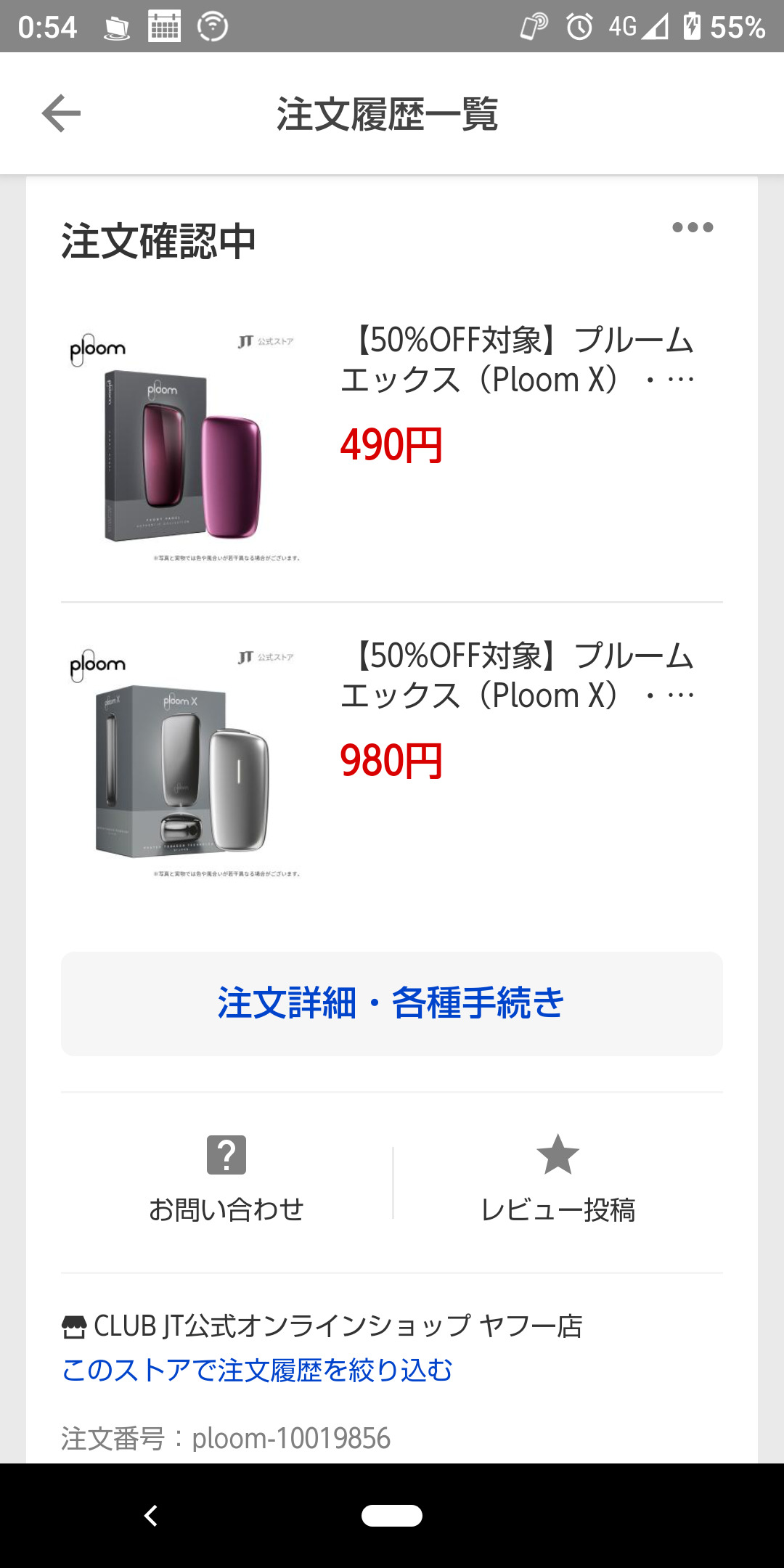Go back using the top arrow

click(x=61, y=113)
